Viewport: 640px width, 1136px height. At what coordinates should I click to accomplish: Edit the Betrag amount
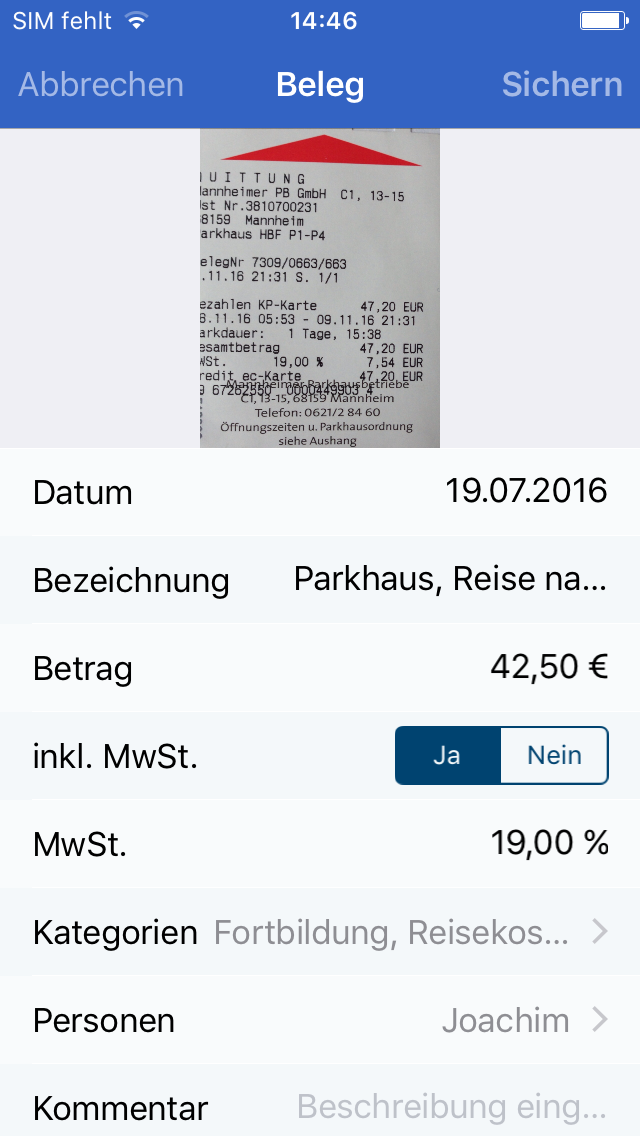(548, 667)
